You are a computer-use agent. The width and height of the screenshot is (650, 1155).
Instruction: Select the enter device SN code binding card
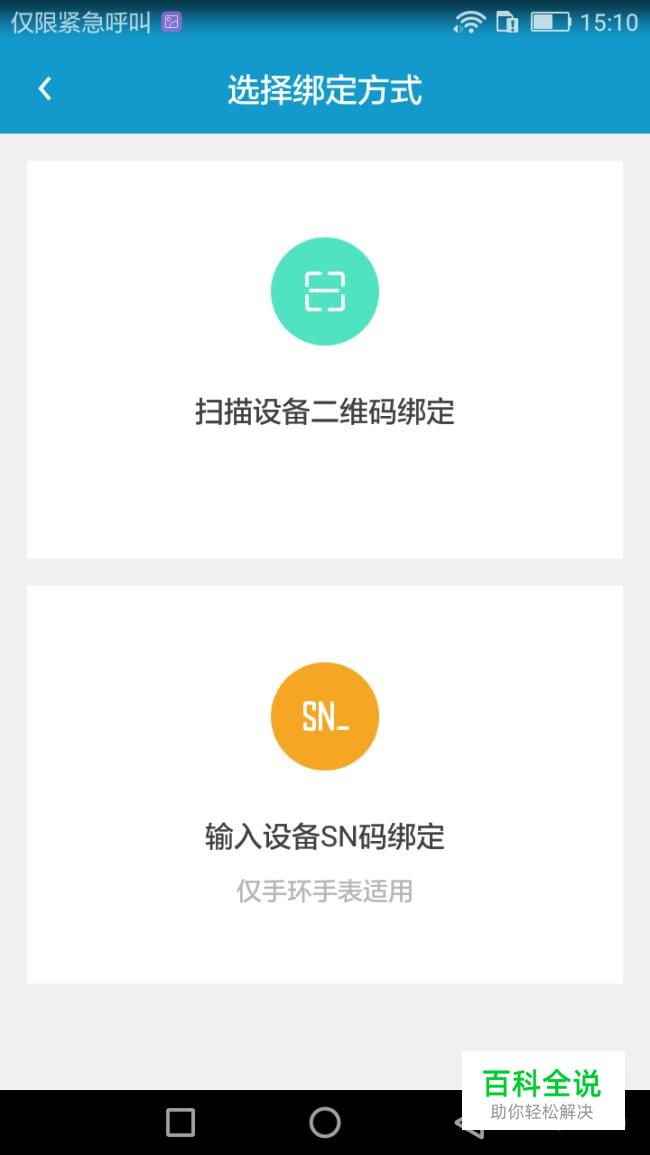pyautogui.click(x=325, y=784)
